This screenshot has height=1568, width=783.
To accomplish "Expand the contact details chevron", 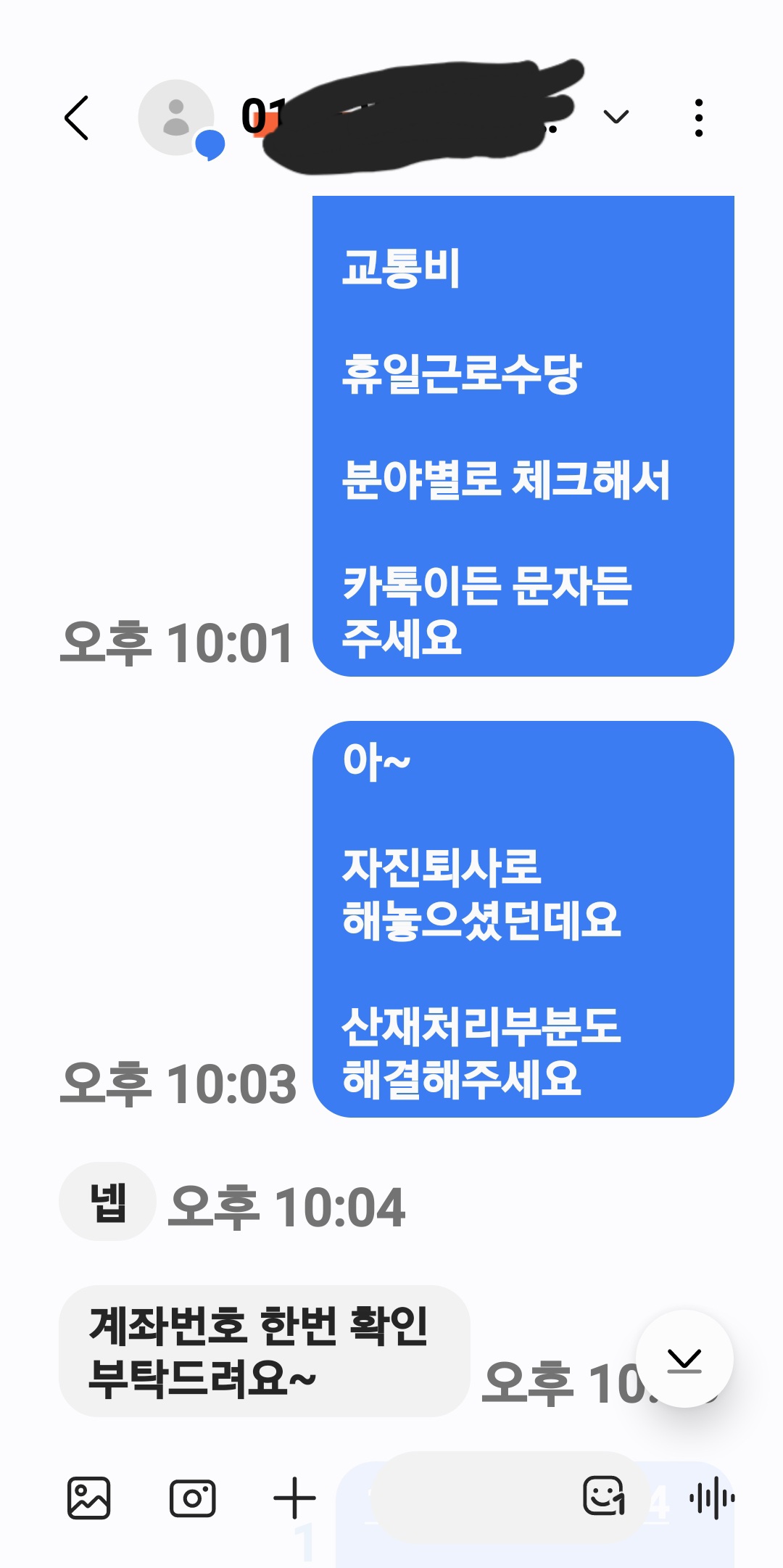I will 616,117.
